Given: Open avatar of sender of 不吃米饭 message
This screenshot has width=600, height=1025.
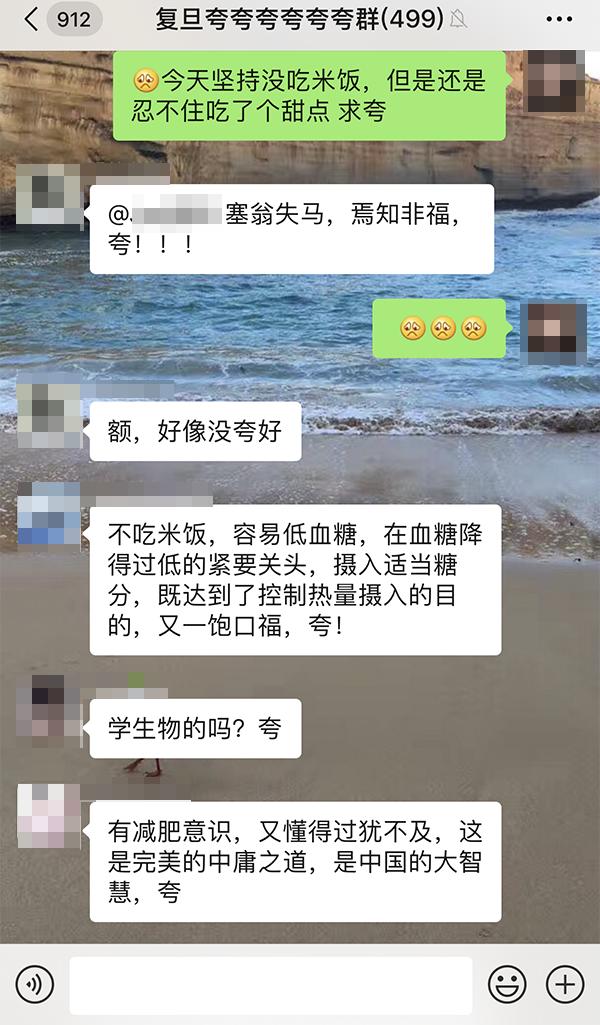Looking at the screenshot, I should pos(48,514).
